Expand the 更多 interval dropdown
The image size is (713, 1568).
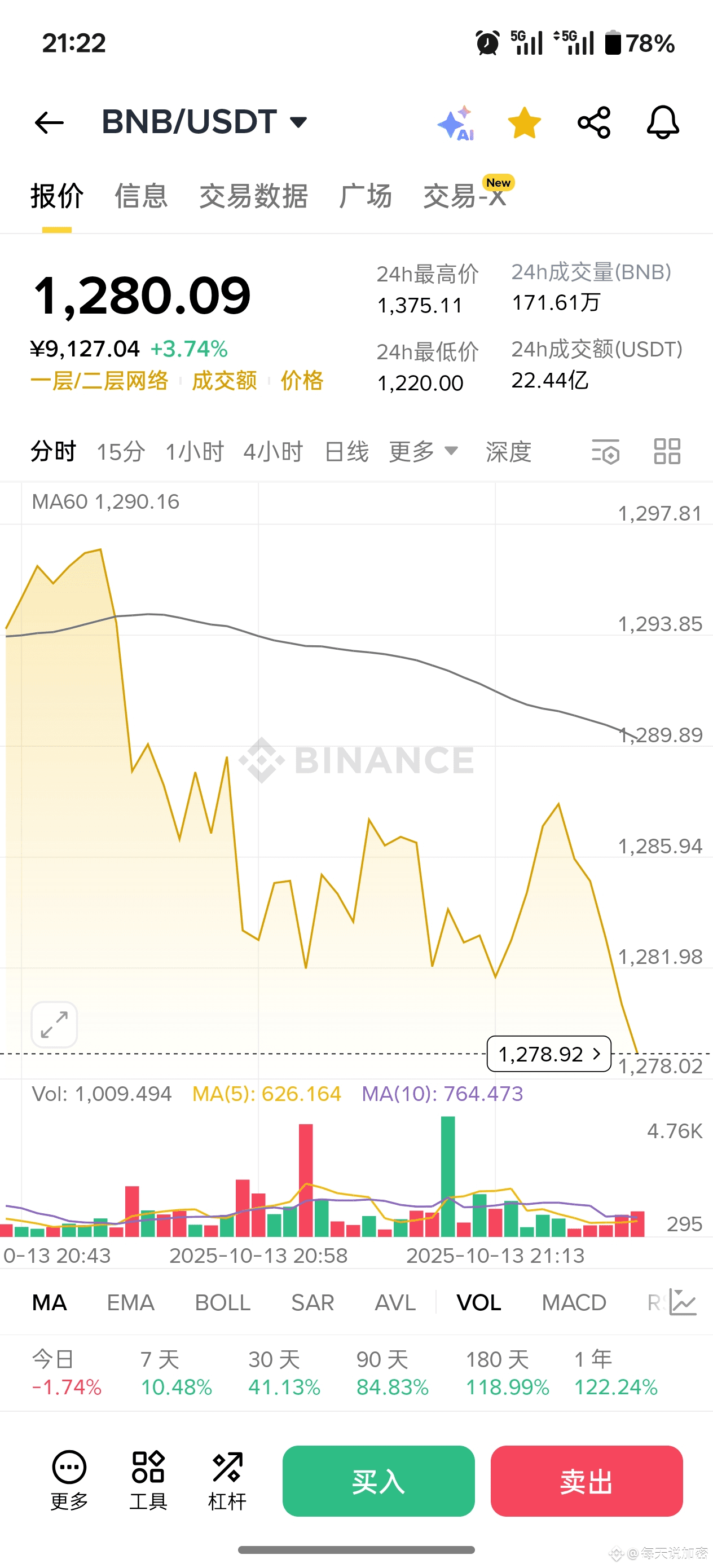pos(423,452)
